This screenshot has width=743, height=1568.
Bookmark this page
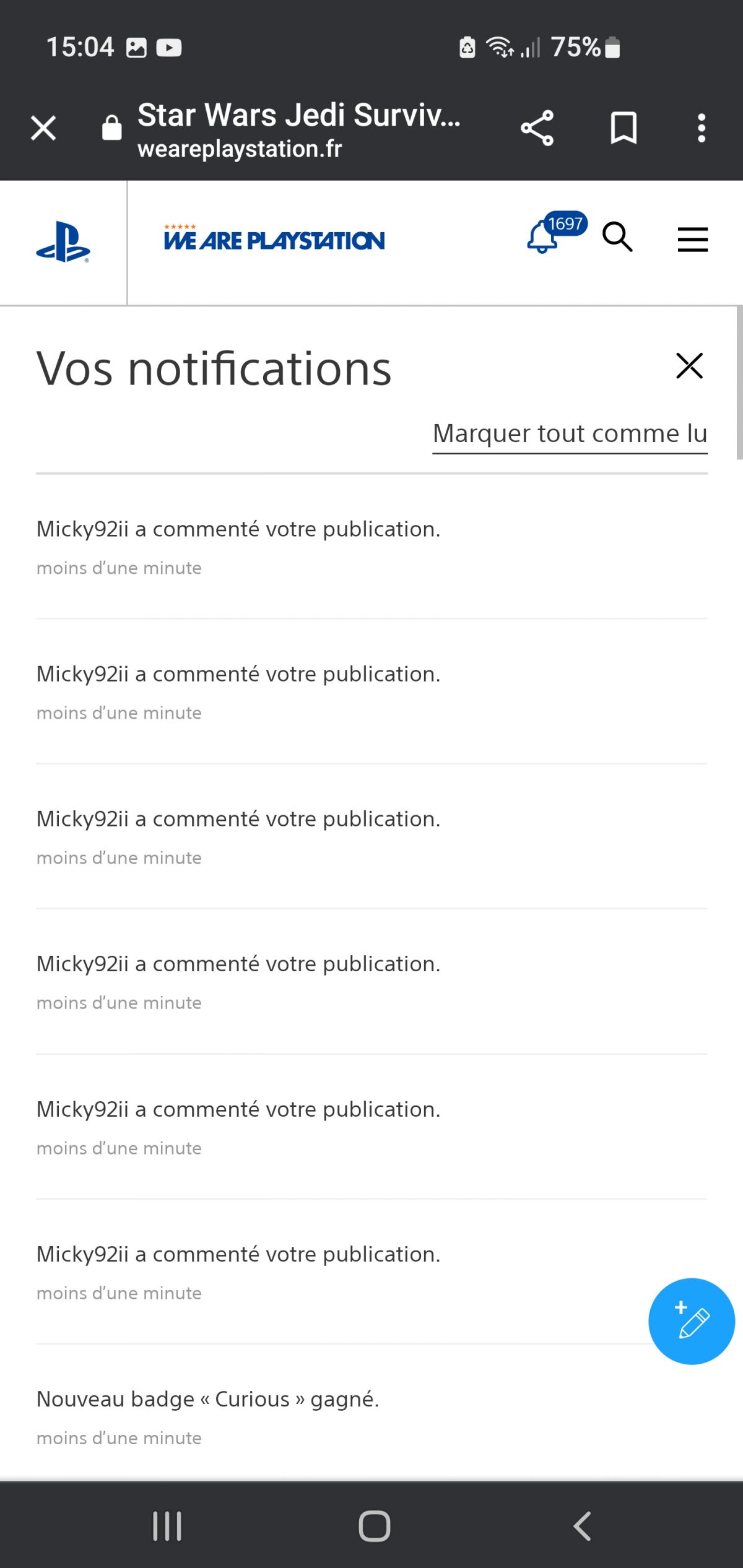(x=624, y=128)
